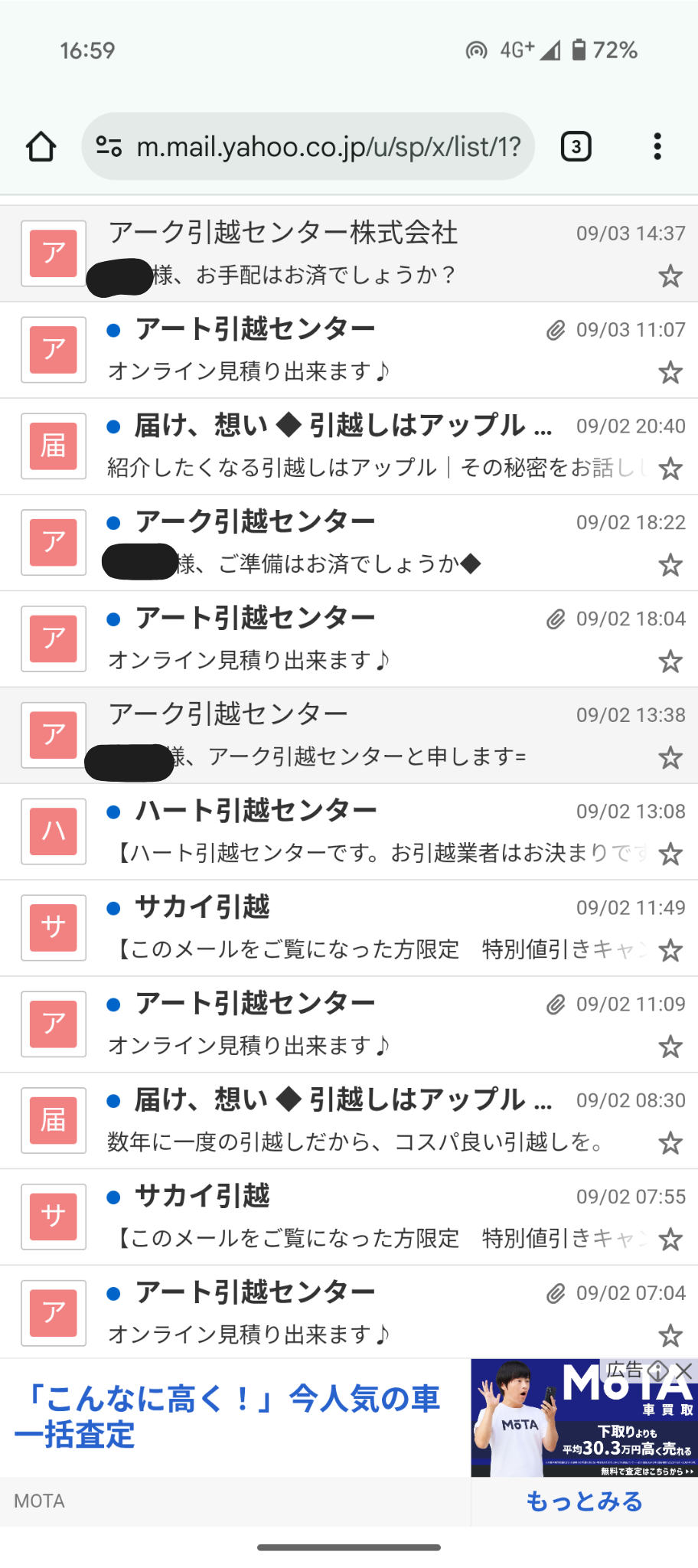Viewport: 698px width, 1568px height.
Task: Star the 09/02 11:49 サカイ引越 email
Action: click(670, 951)
